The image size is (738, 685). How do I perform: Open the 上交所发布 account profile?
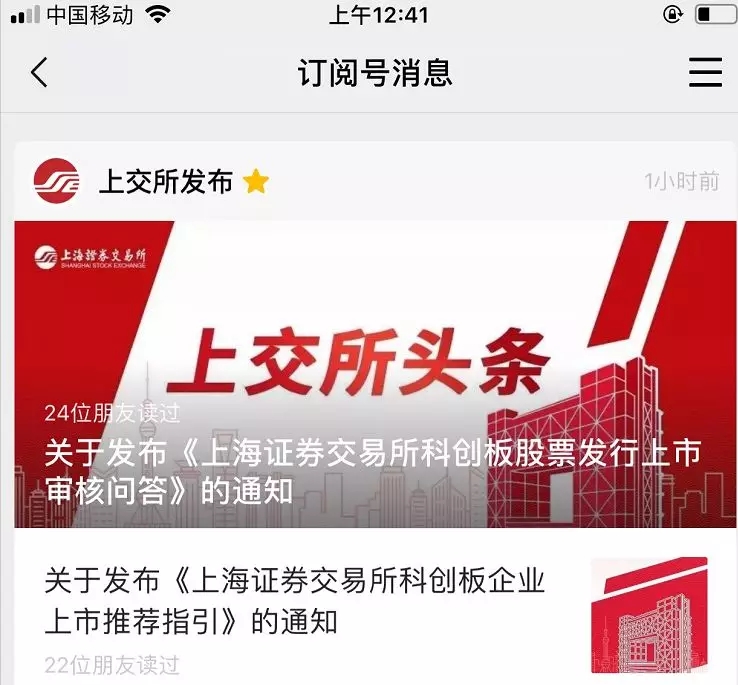[x=164, y=181]
